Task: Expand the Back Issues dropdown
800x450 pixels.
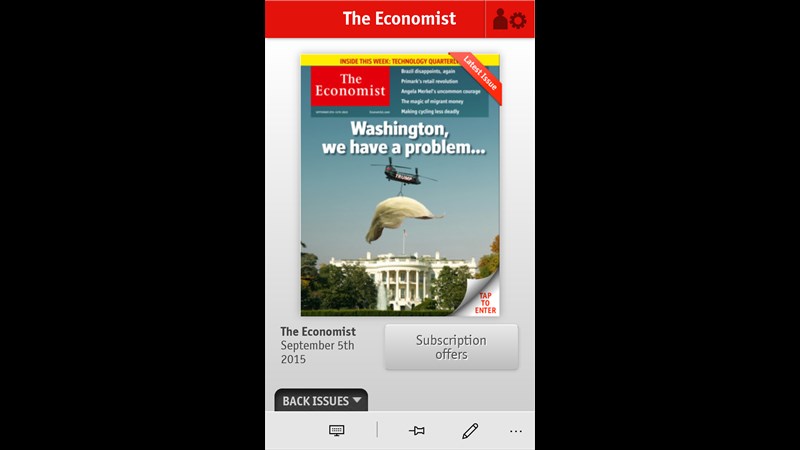Action: [321, 401]
